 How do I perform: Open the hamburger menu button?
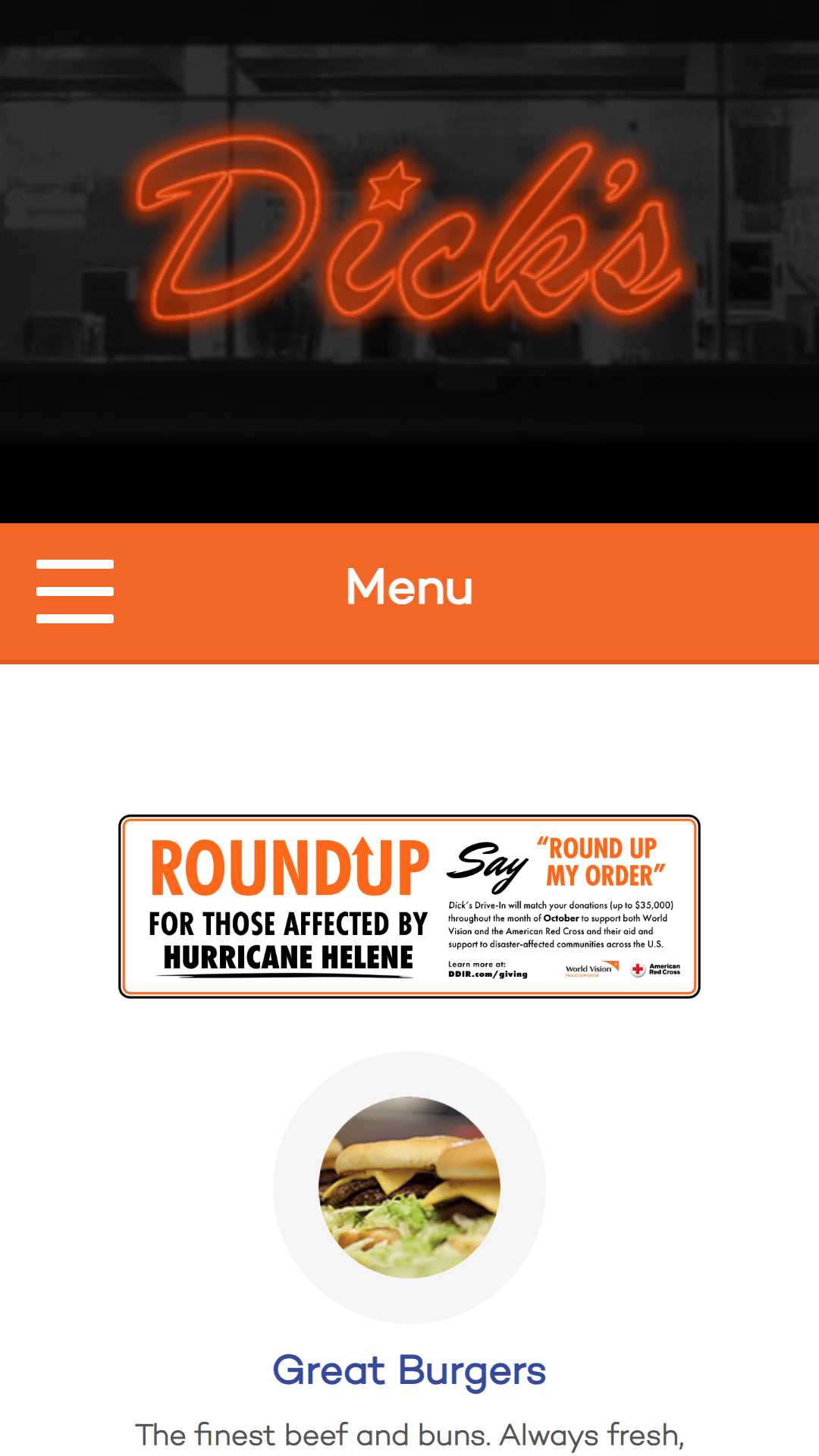pos(75,591)
